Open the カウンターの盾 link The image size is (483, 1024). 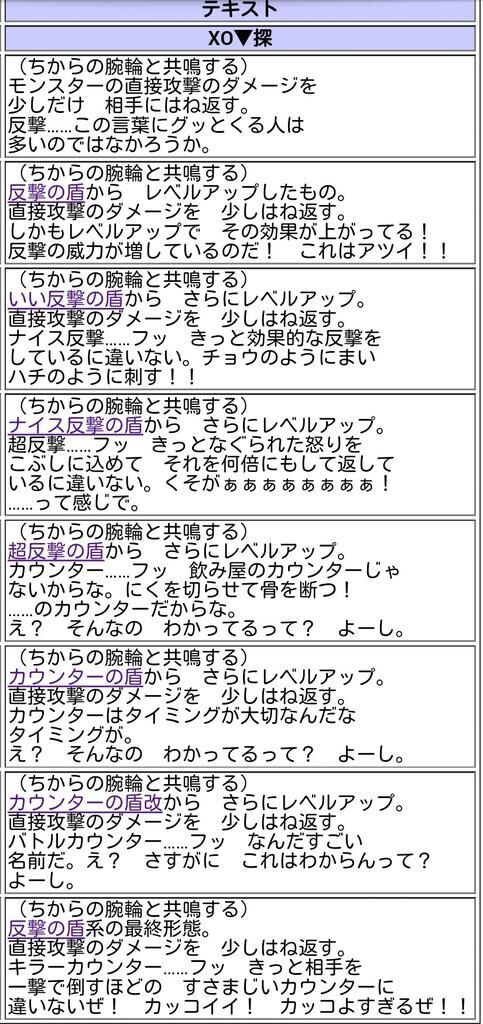76,677
